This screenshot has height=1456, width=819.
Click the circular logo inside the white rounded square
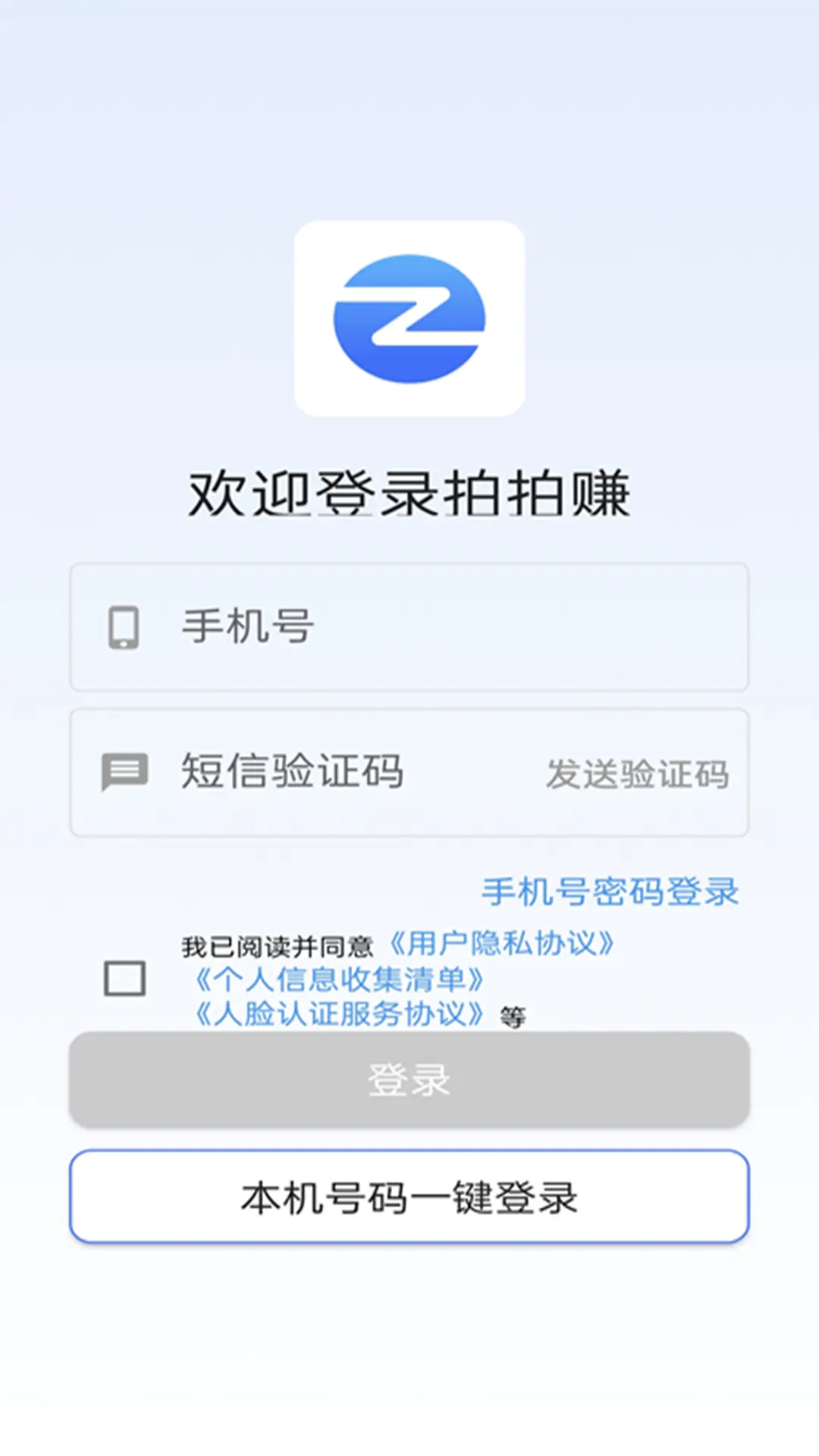(408, 317)
